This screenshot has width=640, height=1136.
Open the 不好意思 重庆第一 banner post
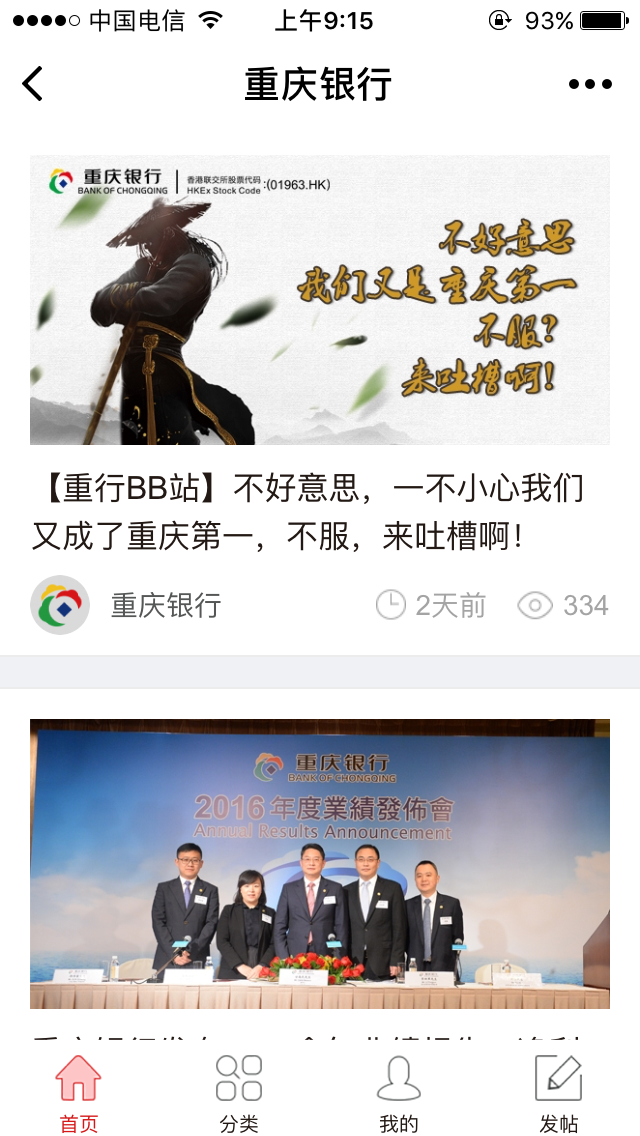(x=320, y=299)
